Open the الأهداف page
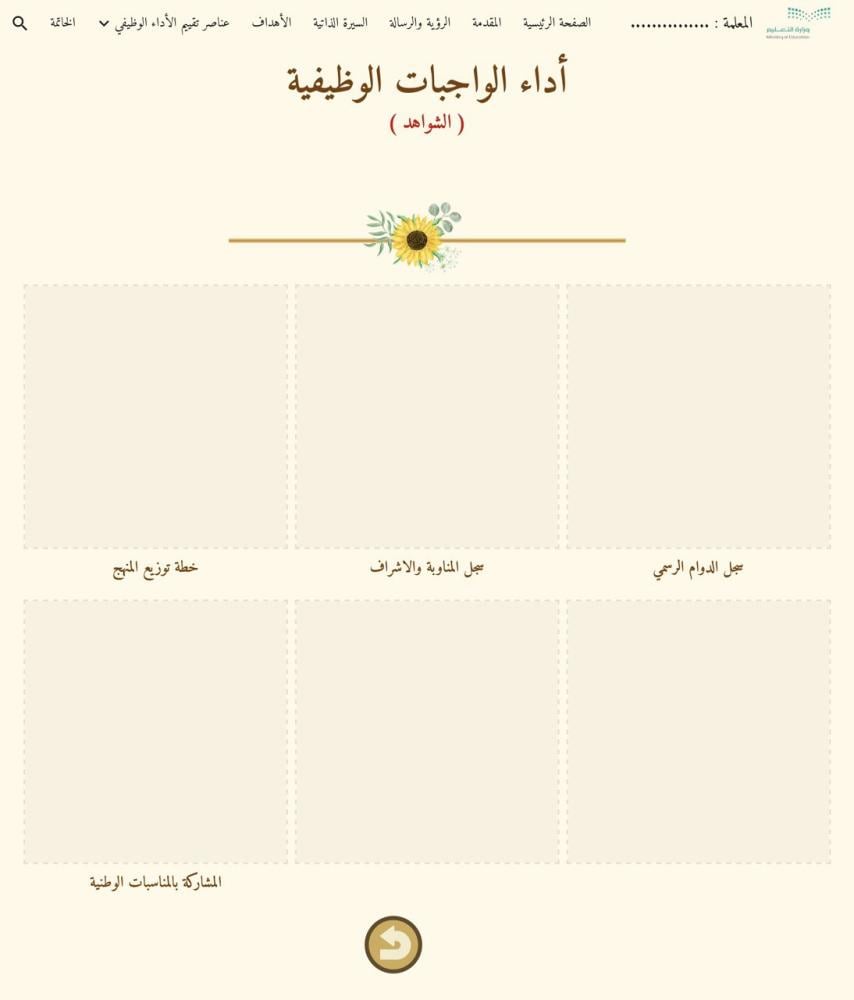Viewport: 854px width, 1000px height. 271,23
